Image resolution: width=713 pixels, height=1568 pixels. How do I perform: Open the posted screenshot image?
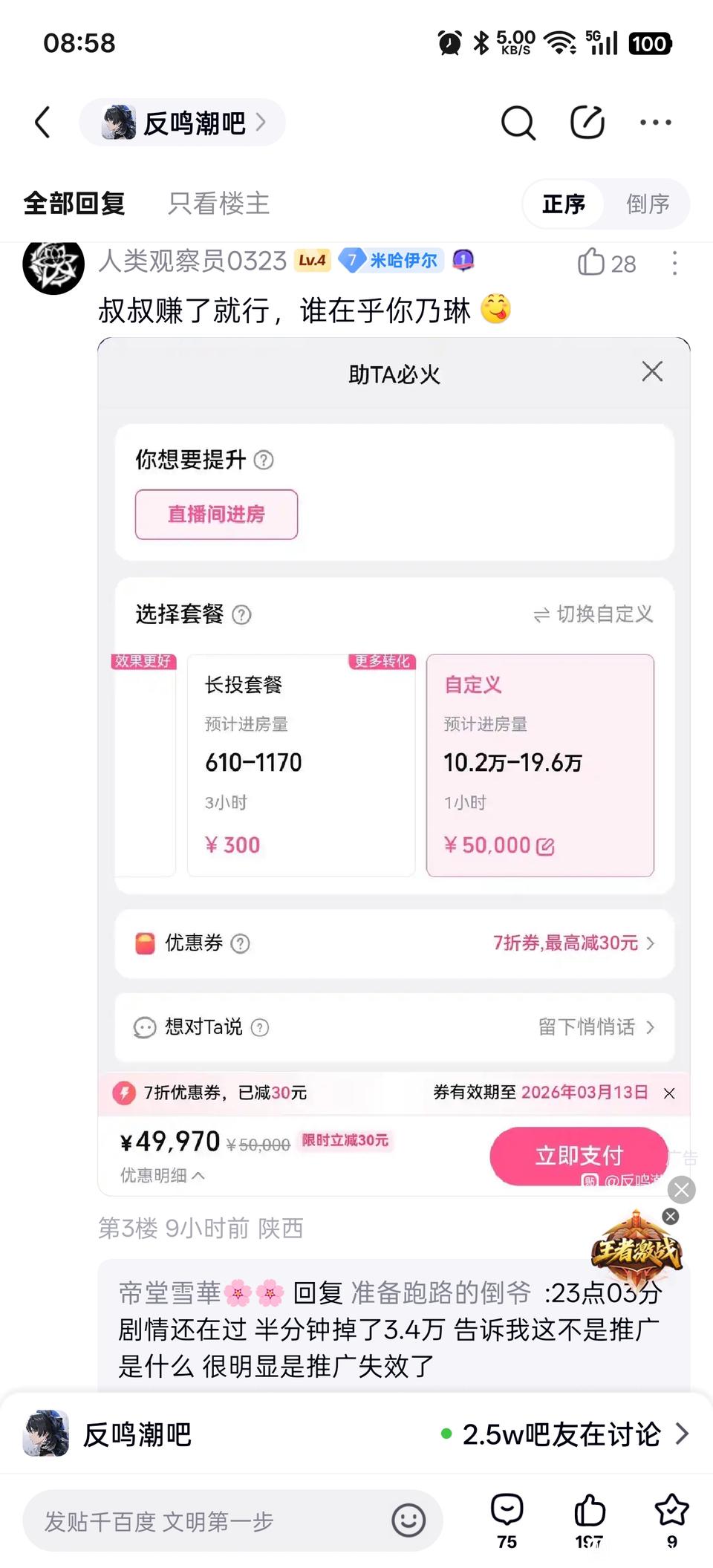point(394,767)
